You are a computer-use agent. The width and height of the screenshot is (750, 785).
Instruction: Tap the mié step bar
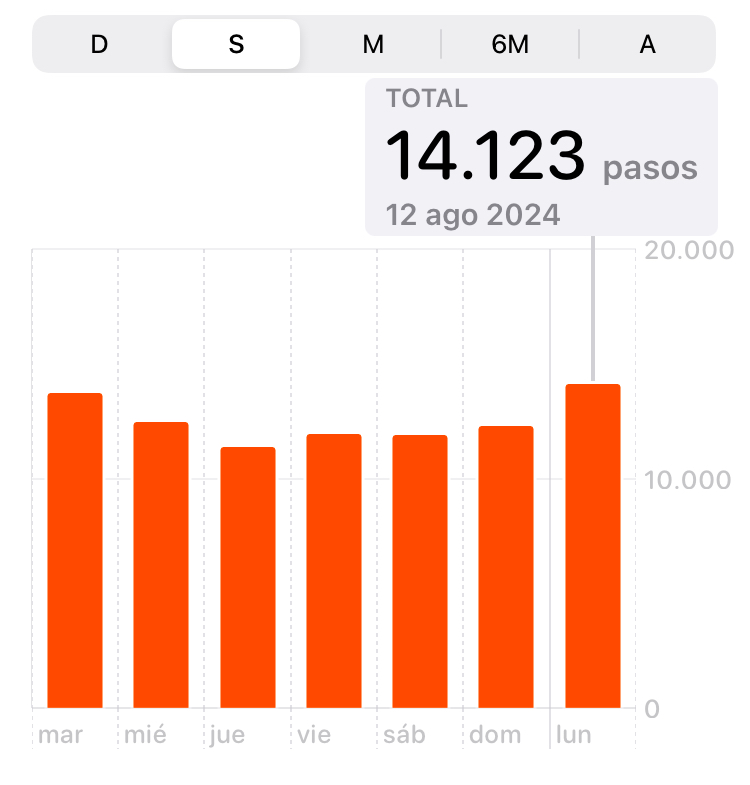(x=161, y=565)
